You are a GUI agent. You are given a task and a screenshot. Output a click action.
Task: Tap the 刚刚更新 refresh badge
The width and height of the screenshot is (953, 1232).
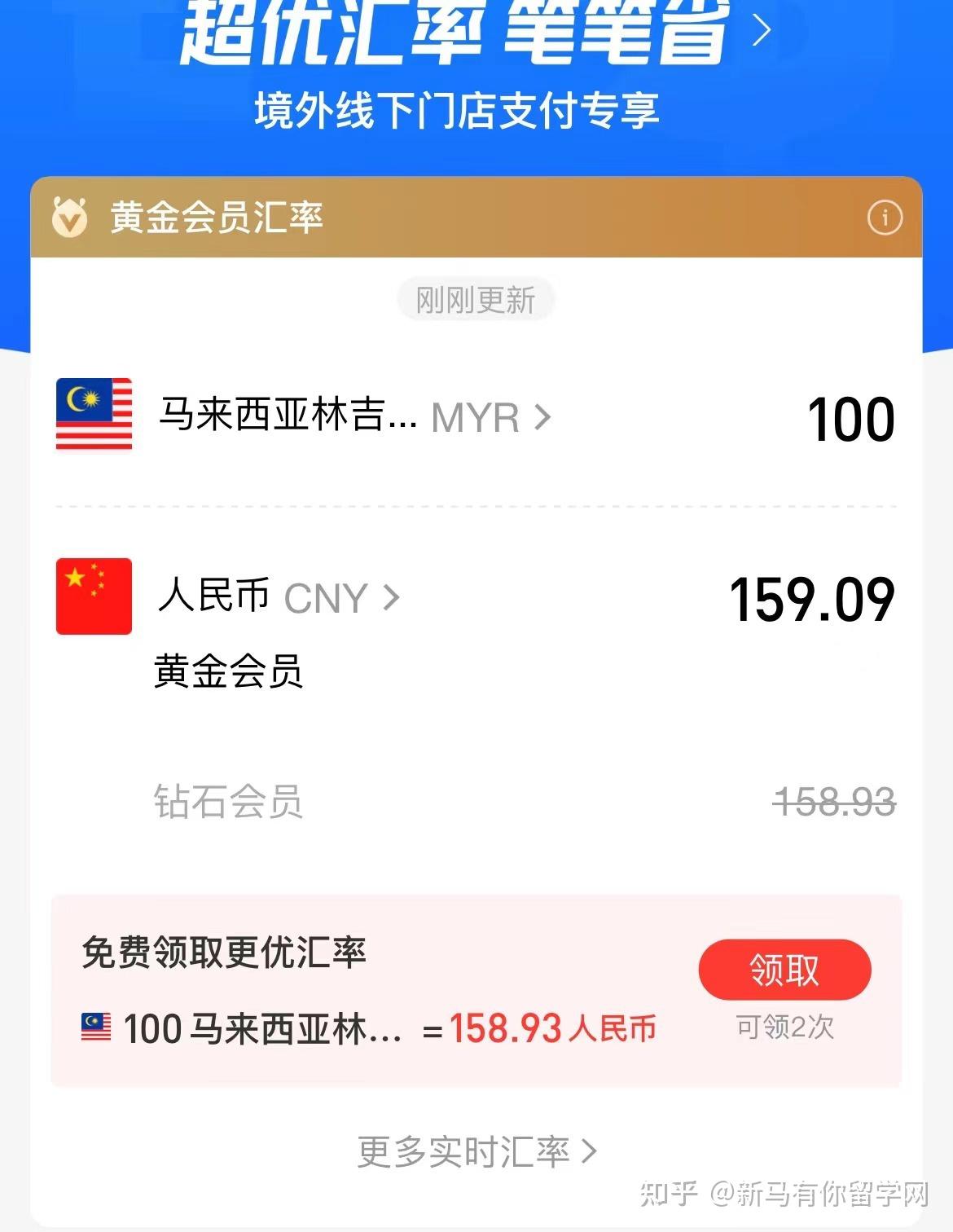click(x=475, y=300)
